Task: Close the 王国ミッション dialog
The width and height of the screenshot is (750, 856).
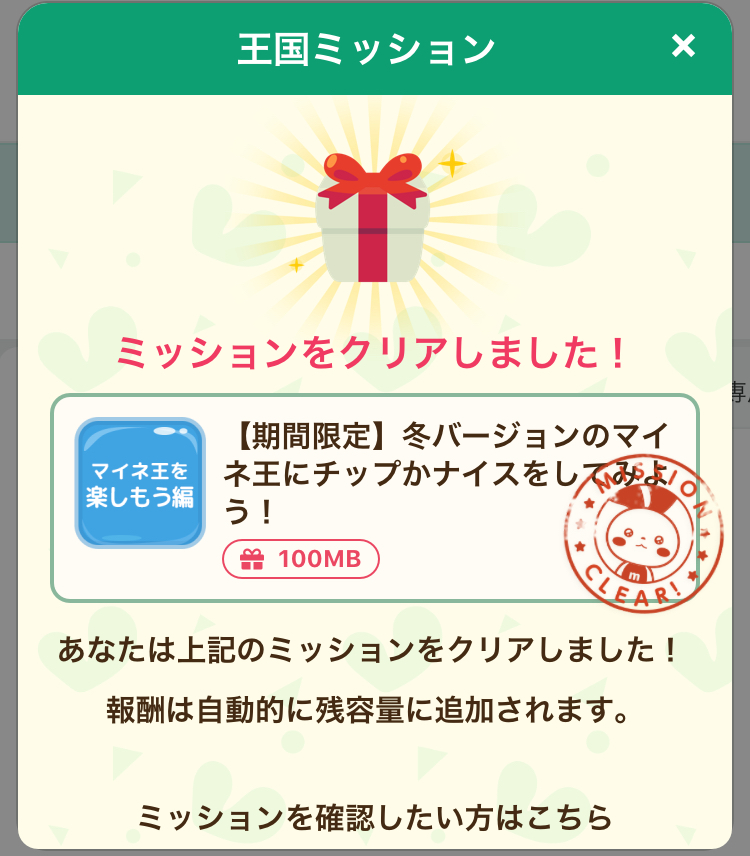Action: tap(683, 46)
